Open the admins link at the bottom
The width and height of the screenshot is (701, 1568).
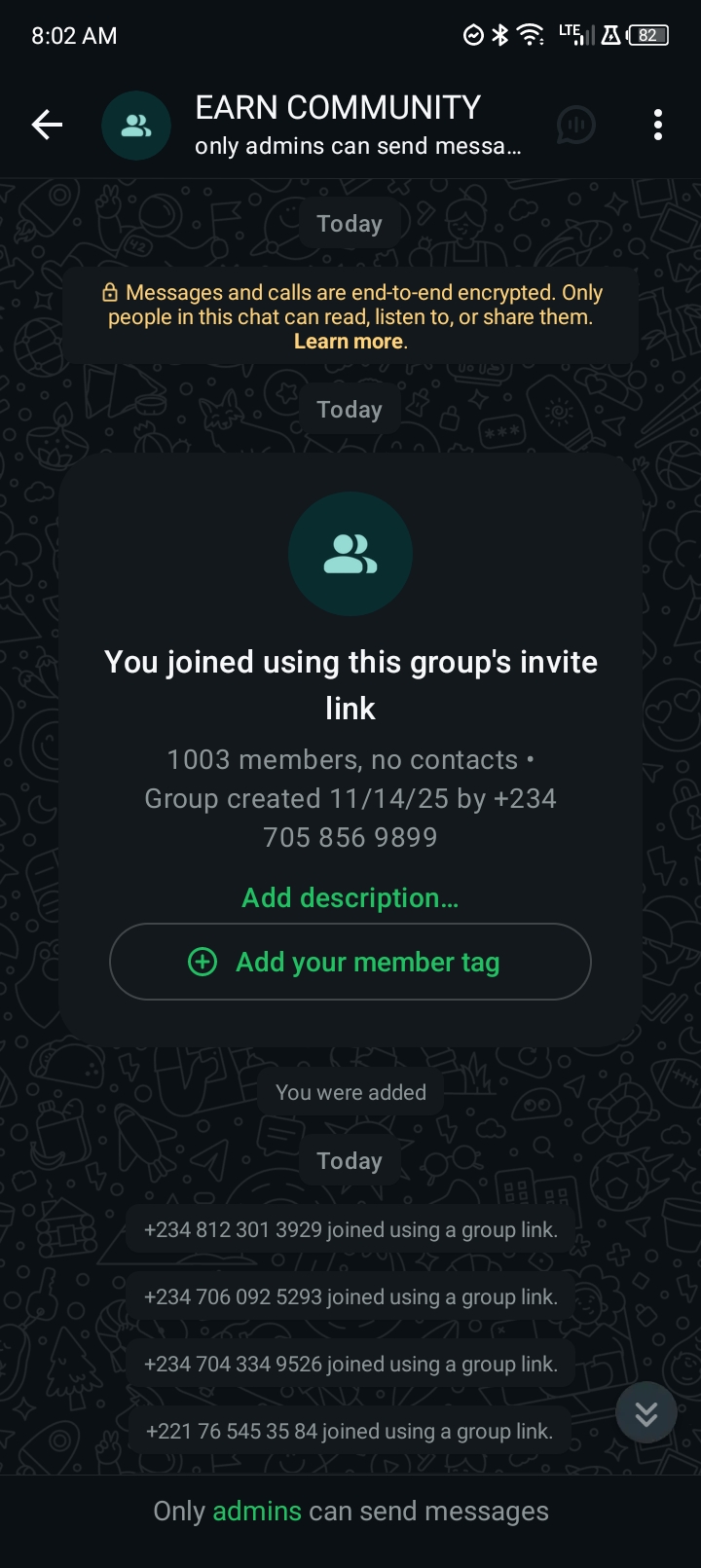pyautogui.click(x=257, y=1511)
